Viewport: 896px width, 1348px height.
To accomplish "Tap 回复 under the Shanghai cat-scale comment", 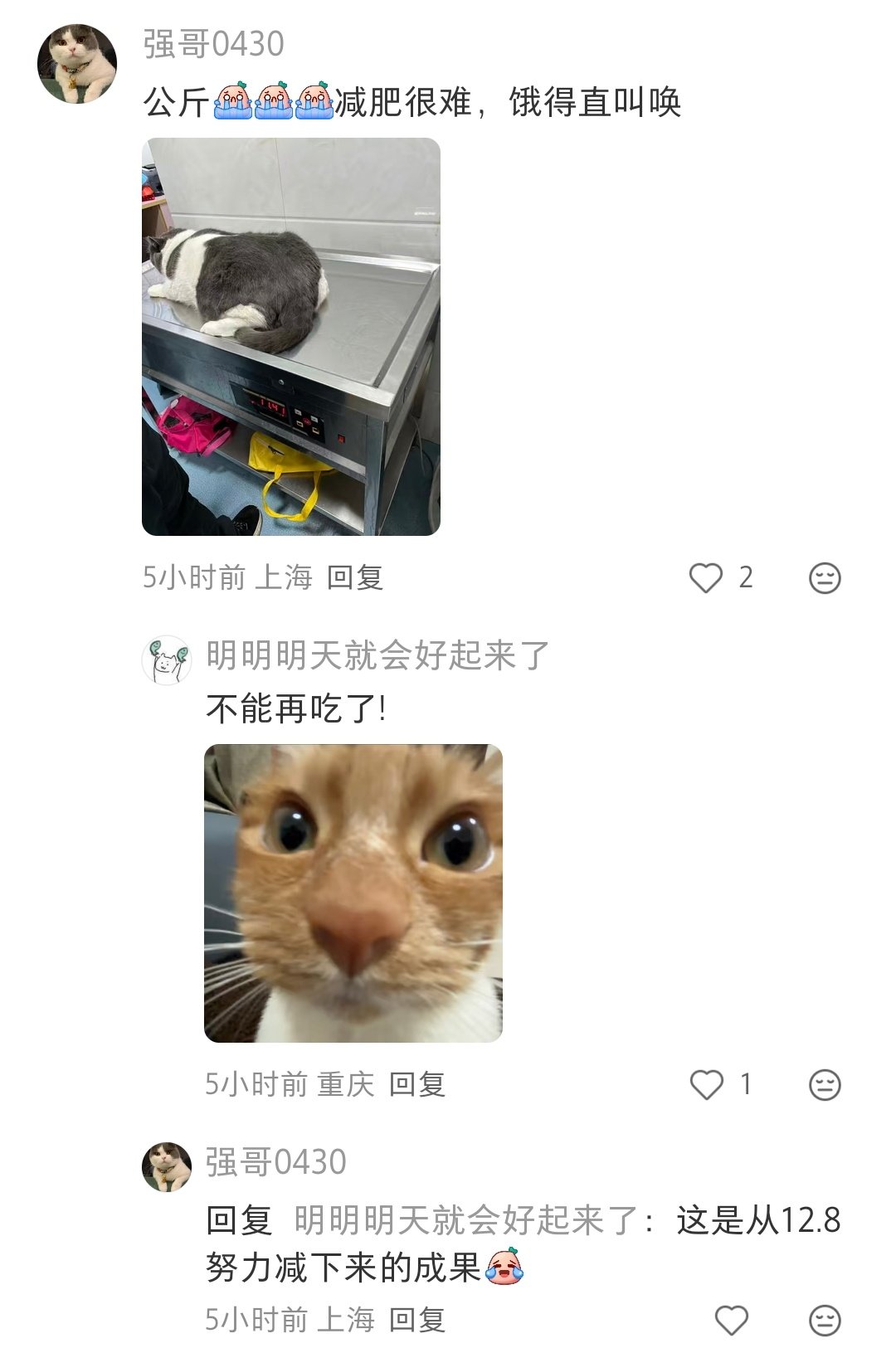I will coord(354,577).
